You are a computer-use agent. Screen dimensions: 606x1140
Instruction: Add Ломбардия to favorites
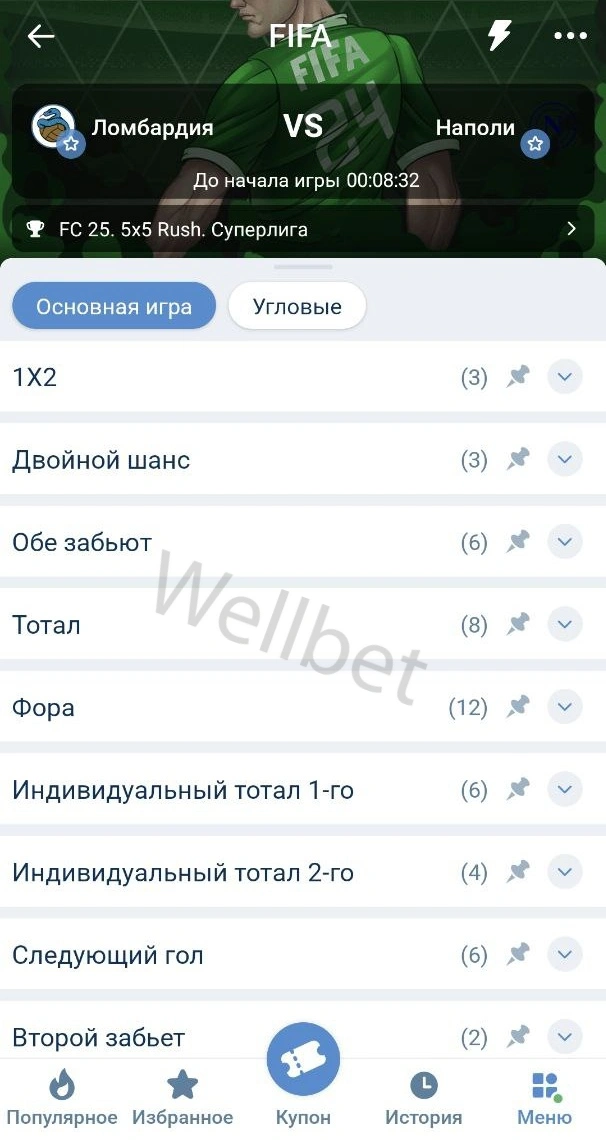pyautogui.click(x=71, y=144)
